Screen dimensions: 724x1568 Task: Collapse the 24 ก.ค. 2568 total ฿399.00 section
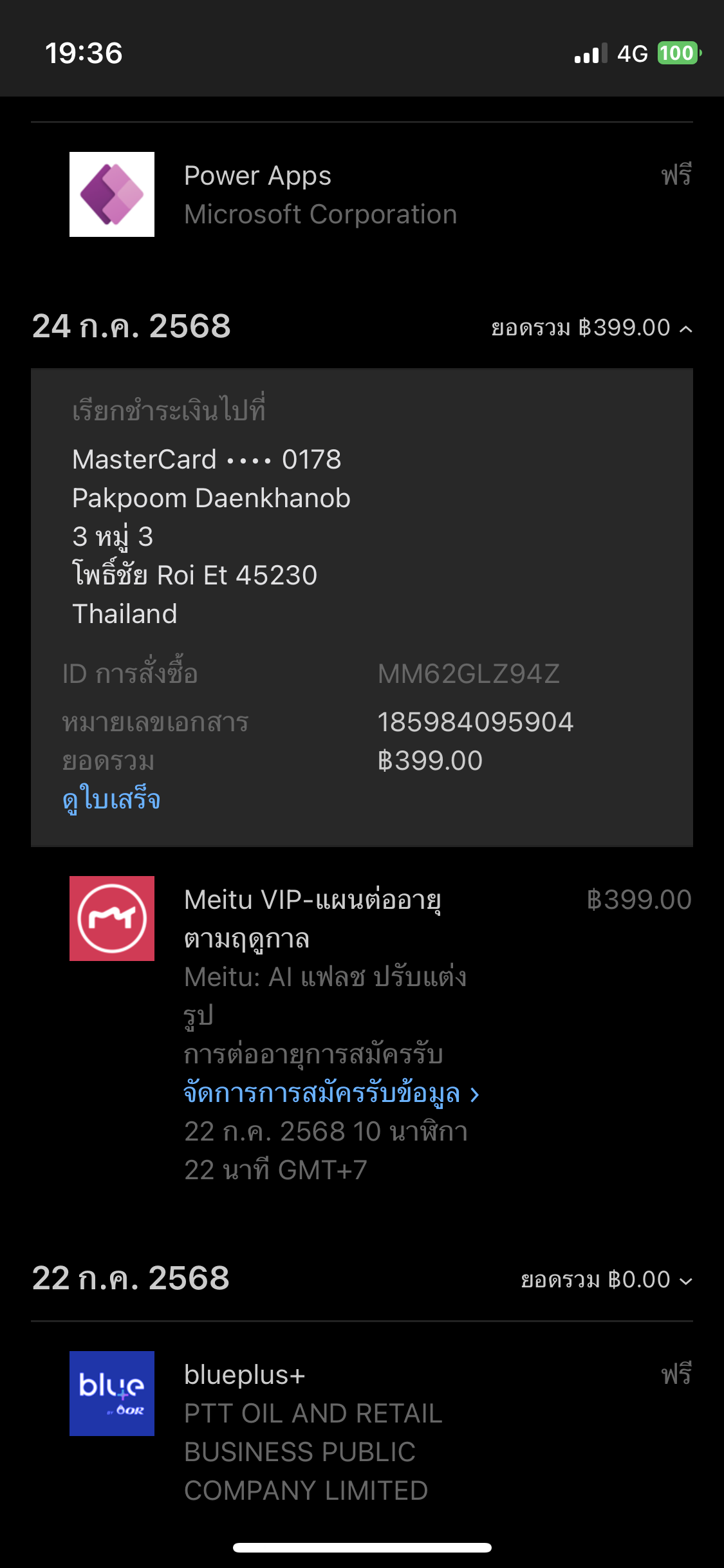(x=591, y=328)
